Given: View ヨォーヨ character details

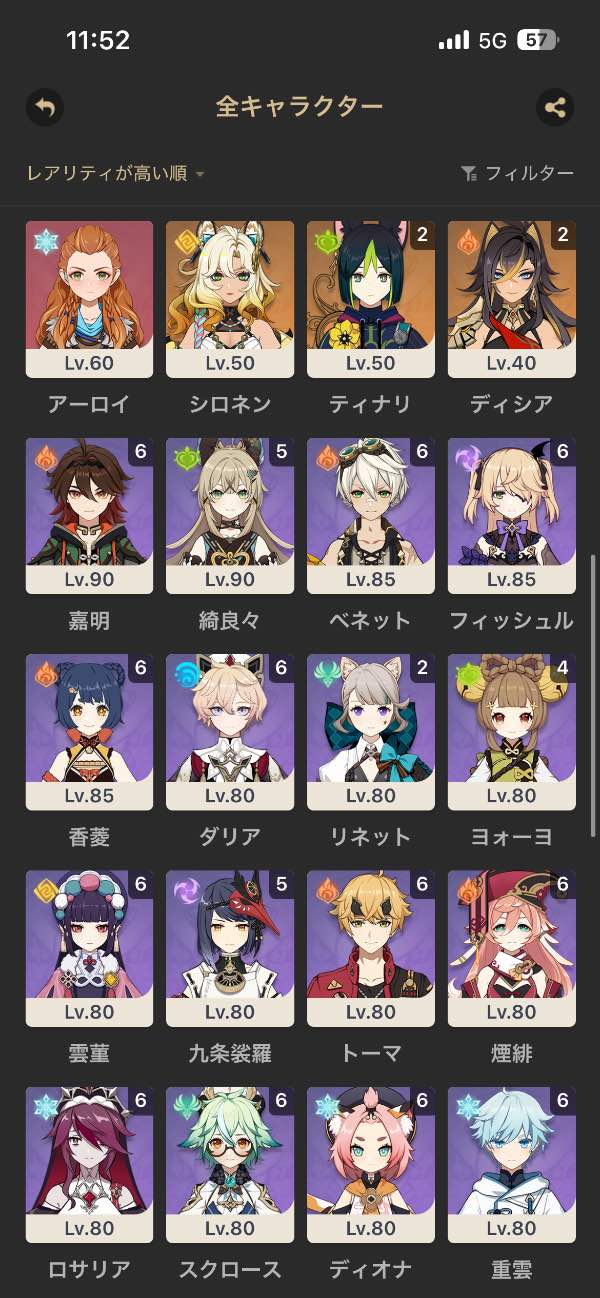Looking at the screenshot, I should (x=512, y=732).
